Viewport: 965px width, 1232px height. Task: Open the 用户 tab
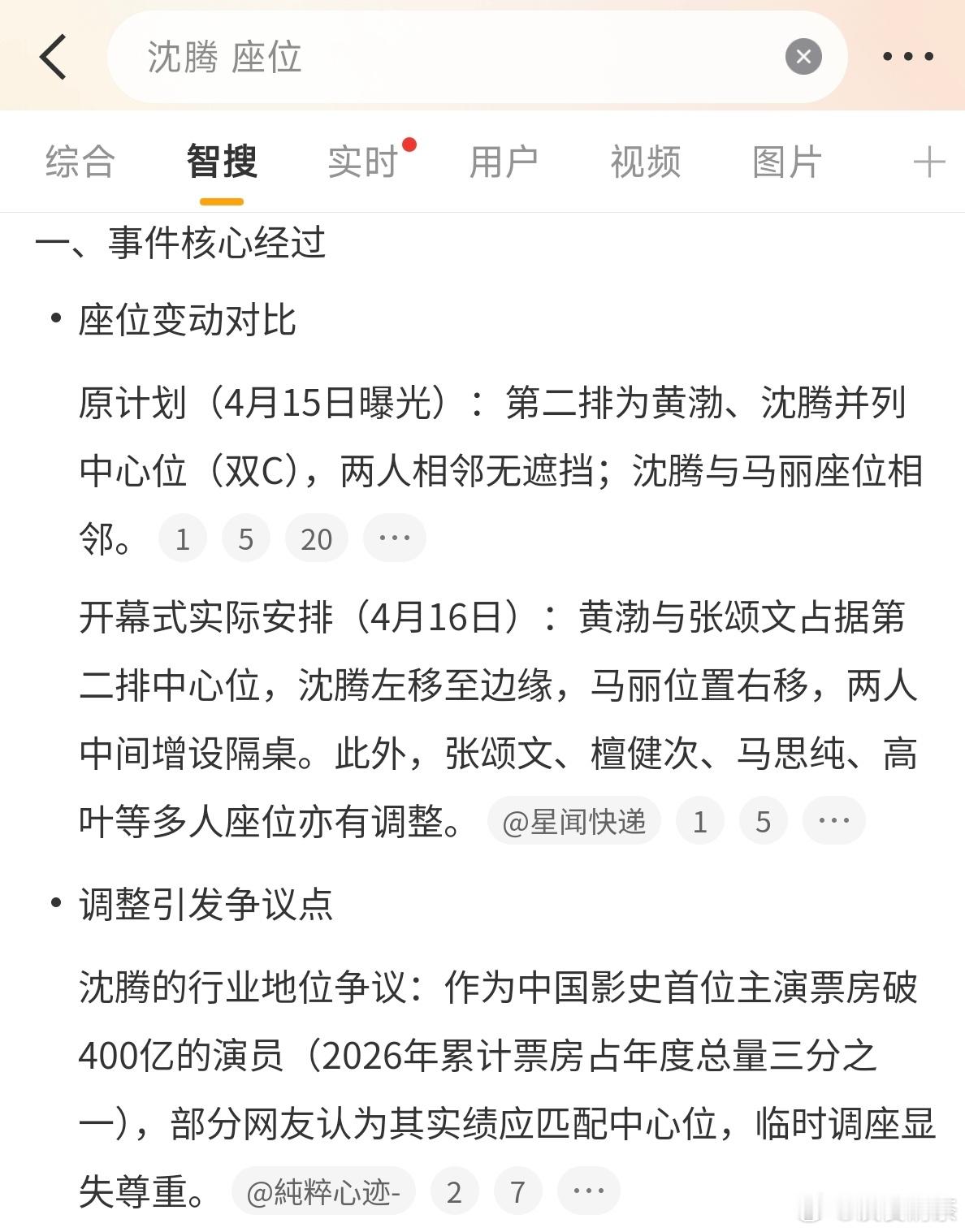[504, 162]
